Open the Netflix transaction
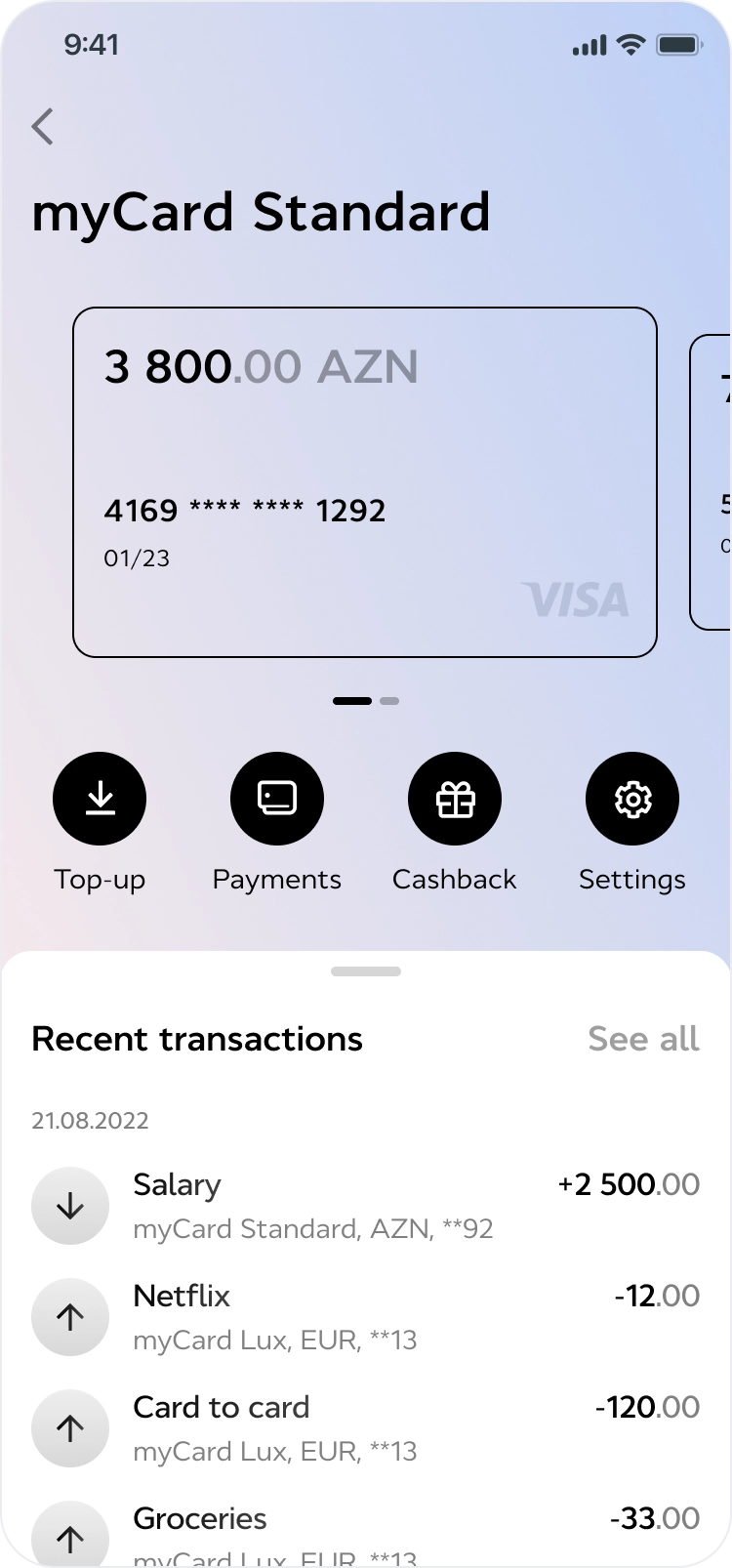 [365, 1317]
